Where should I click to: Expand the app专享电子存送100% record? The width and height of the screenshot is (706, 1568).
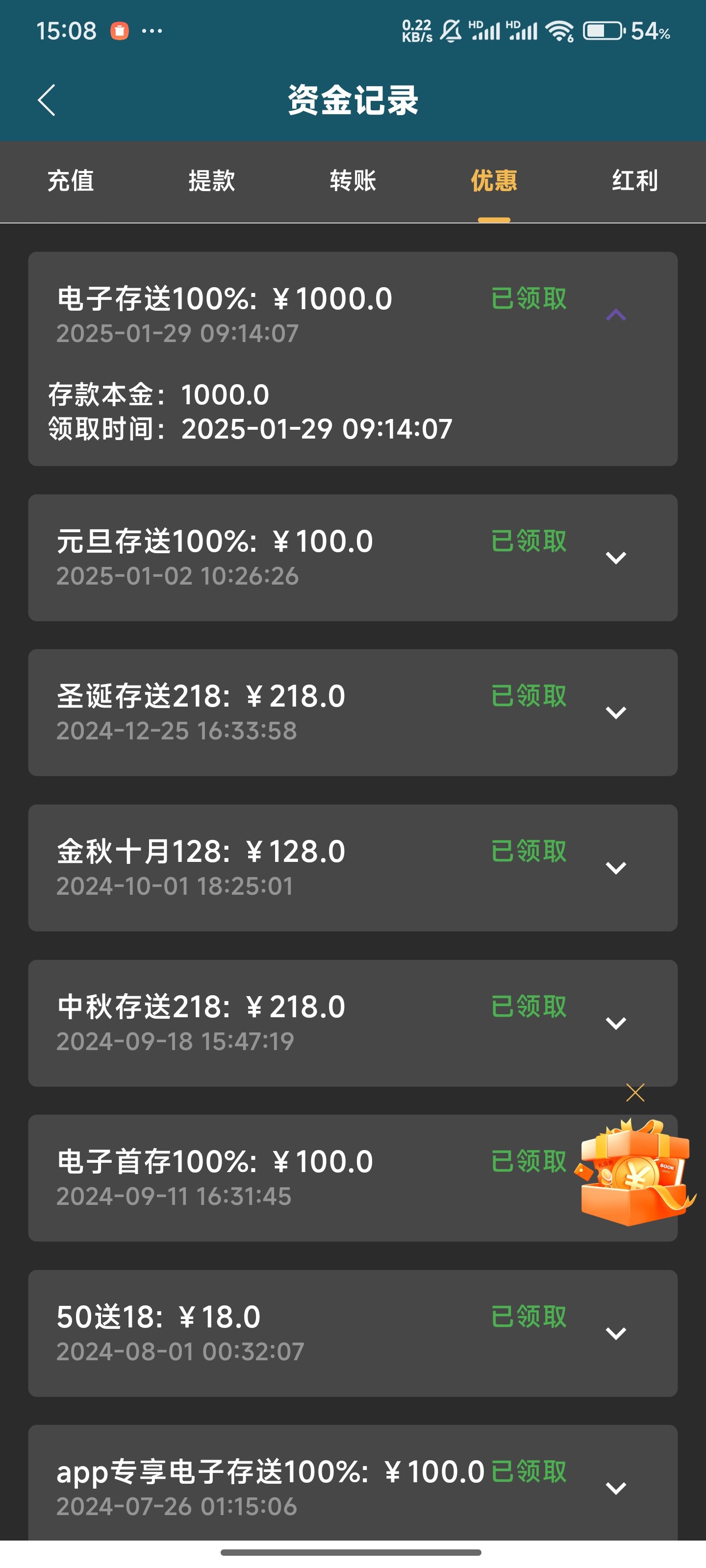[616, 1488]
